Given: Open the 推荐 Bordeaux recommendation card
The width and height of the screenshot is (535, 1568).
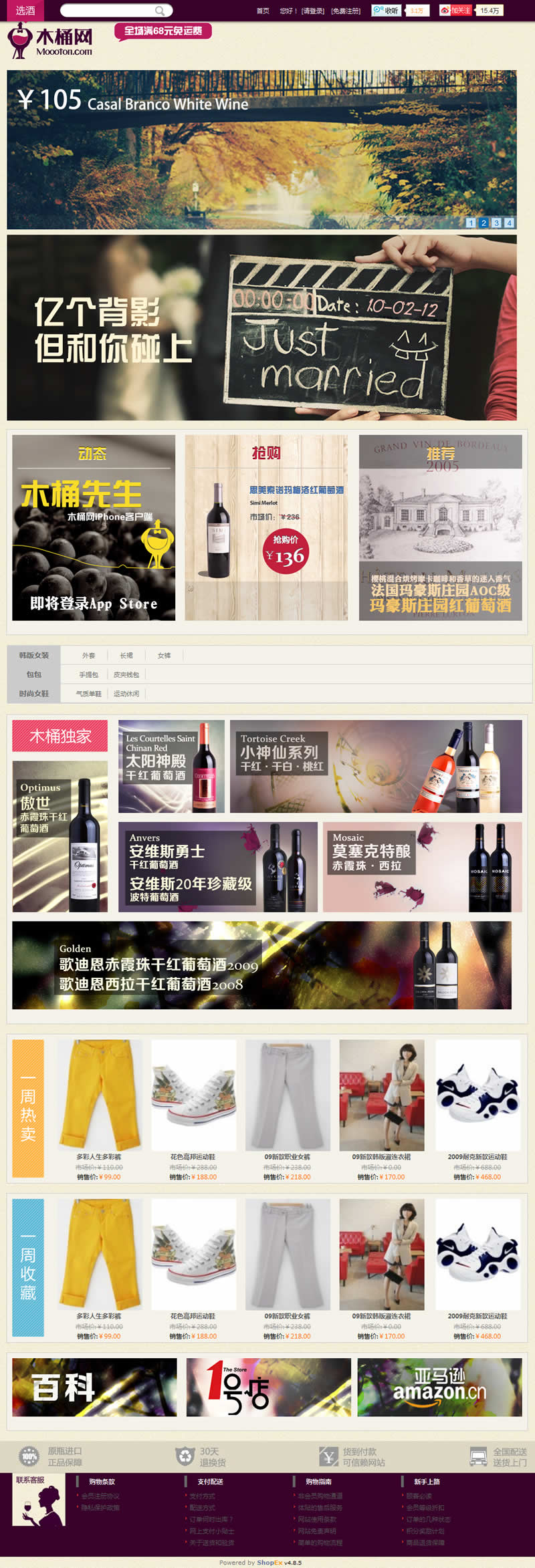Looking at the screenshot, I should pyautogui.click(x=440, y=528).
